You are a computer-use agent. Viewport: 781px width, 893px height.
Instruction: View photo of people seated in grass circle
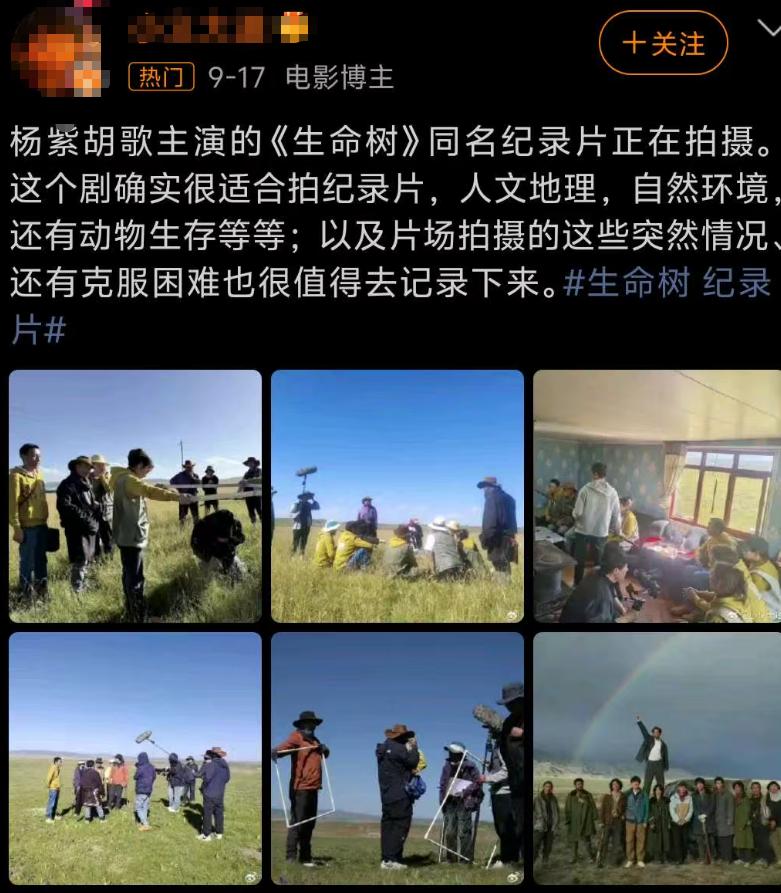pyautogui.click(x=397, y=496)
